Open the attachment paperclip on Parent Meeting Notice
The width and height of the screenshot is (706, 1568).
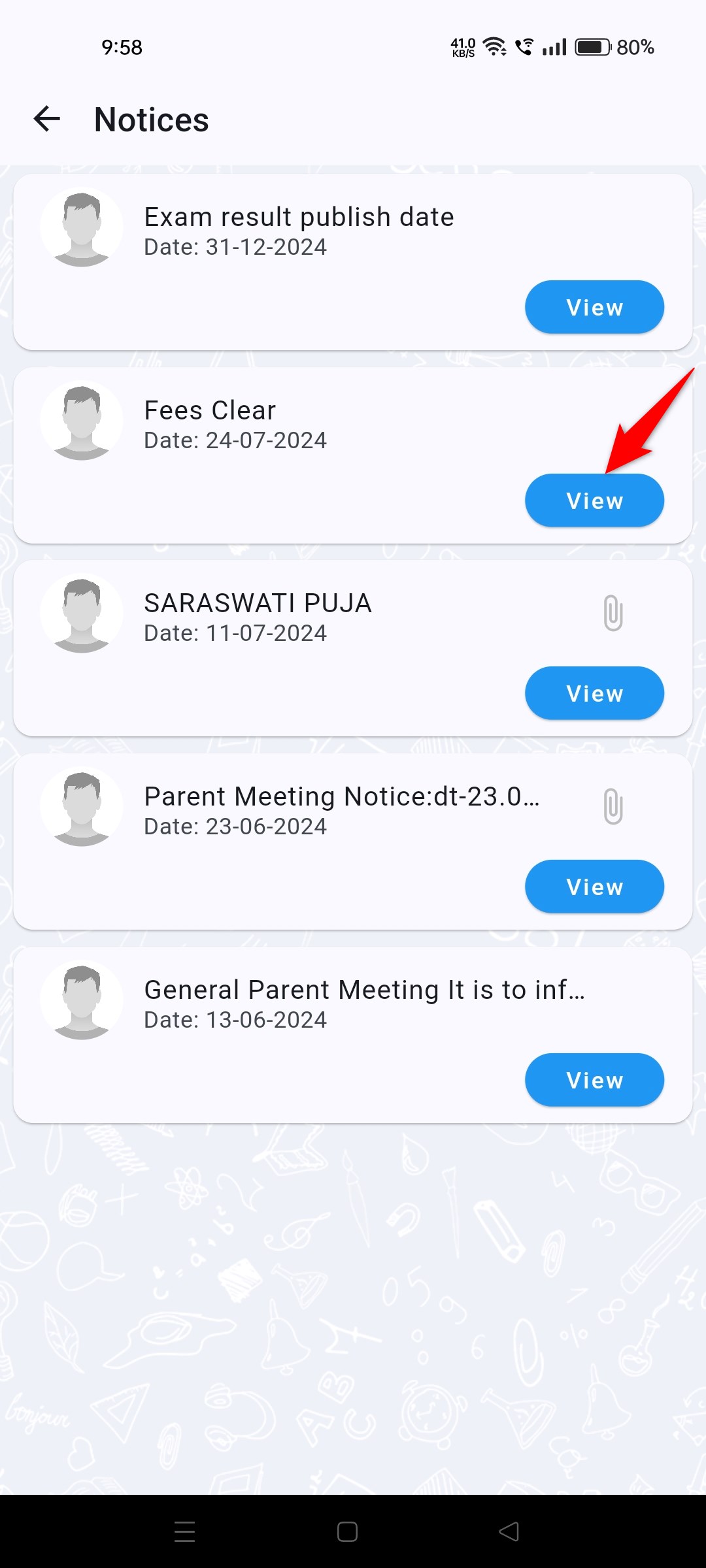click(613, 806)
